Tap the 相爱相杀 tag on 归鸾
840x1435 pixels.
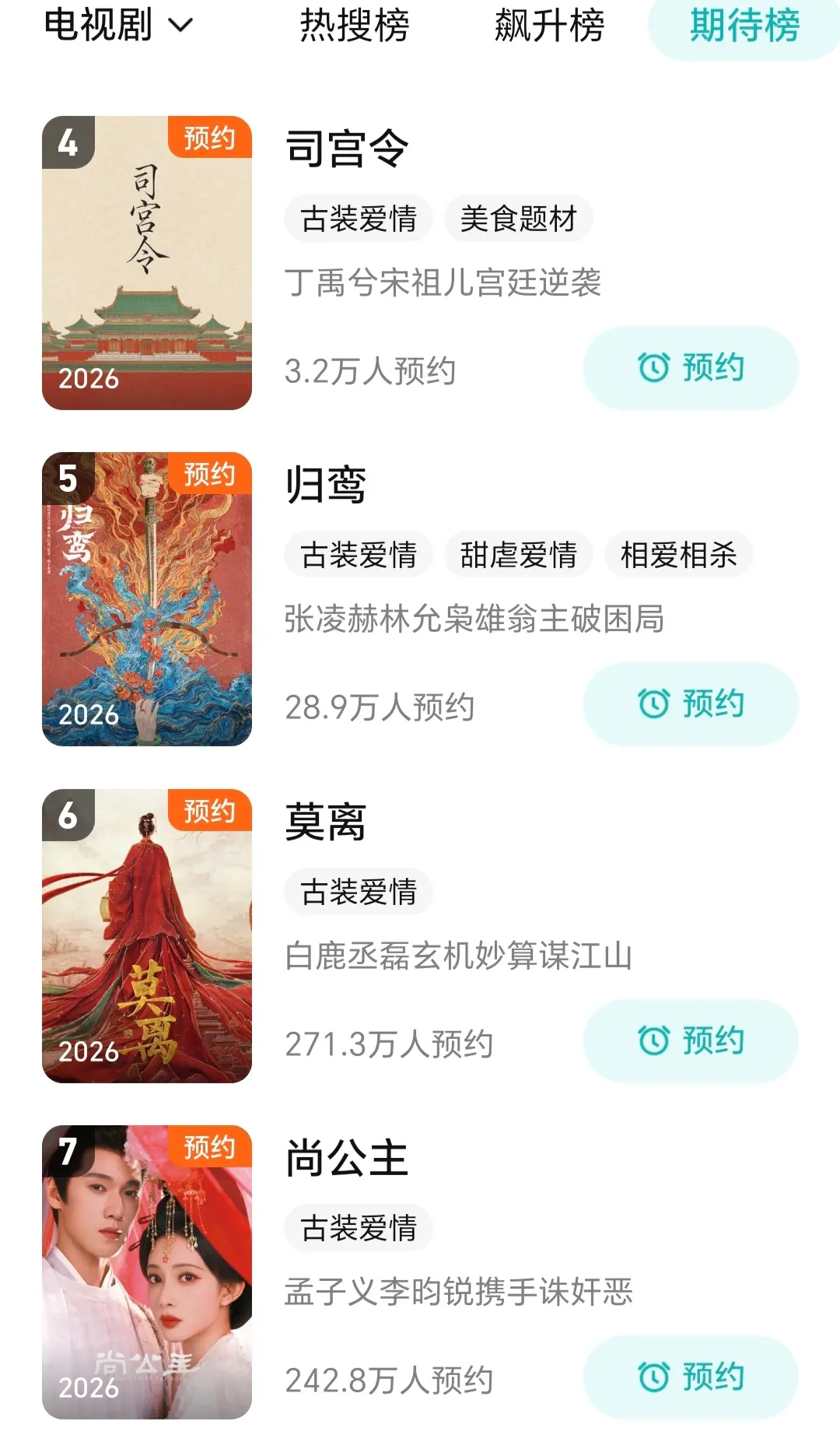pyautogui.click(x=678, y=555)
